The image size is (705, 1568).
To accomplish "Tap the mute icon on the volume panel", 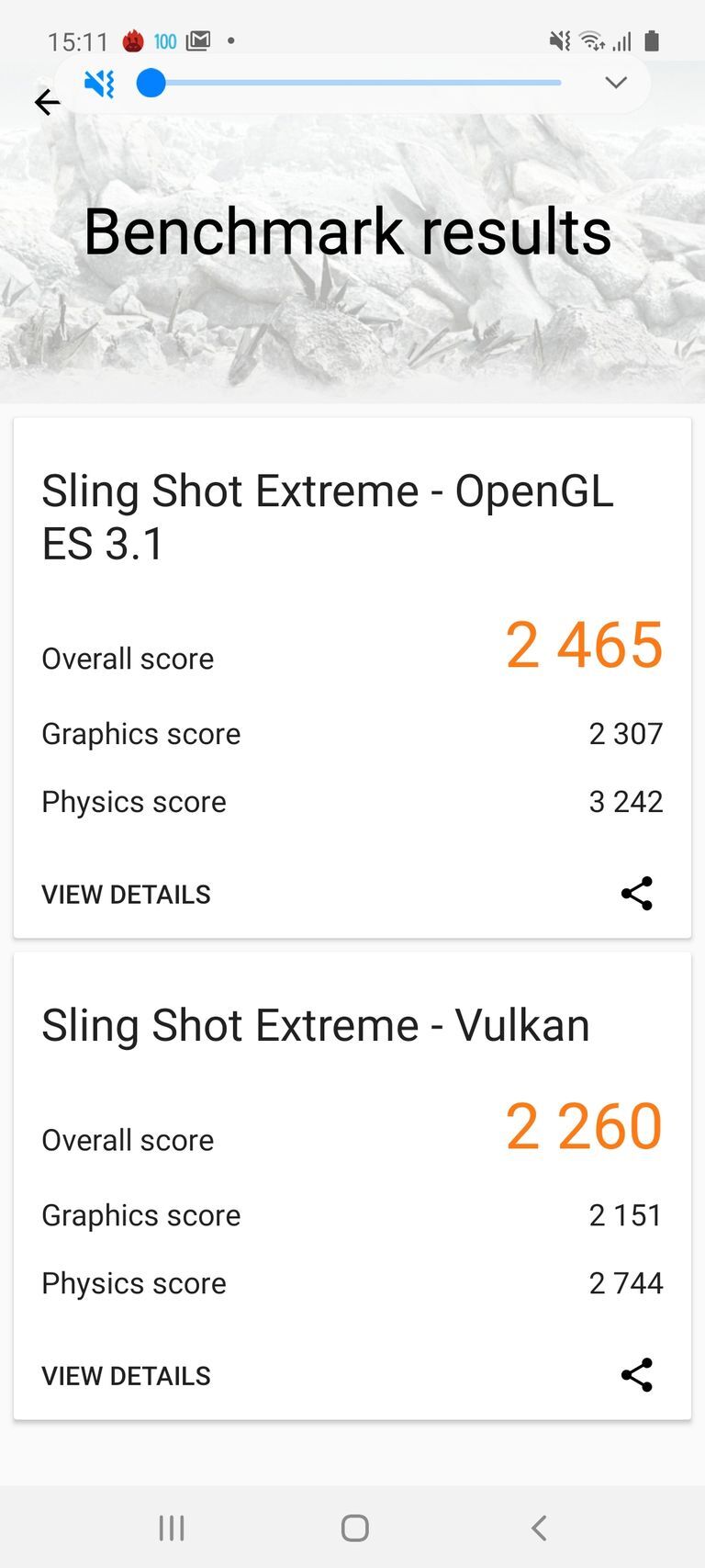I will click(x=99, y=84).
